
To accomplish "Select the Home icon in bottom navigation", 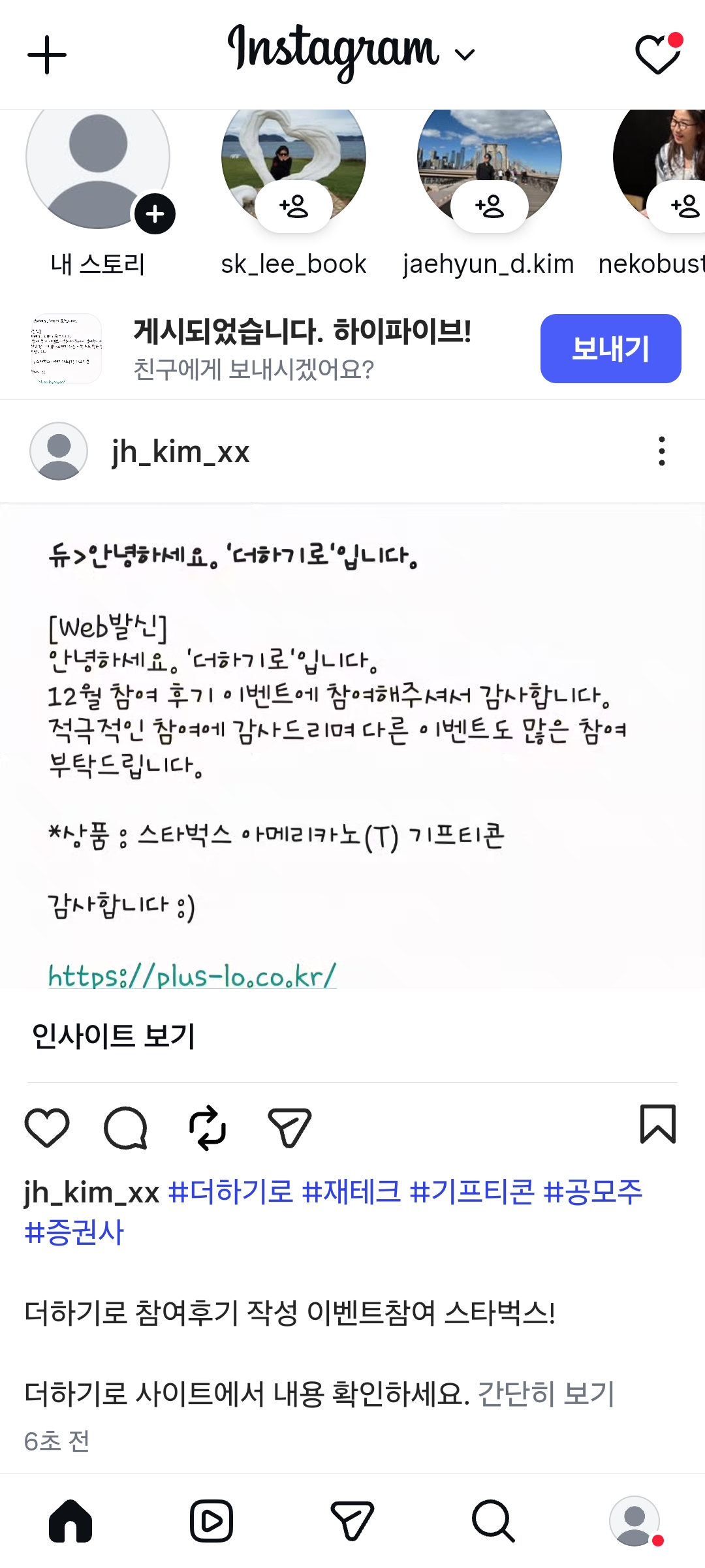I will coord(70,1521).
